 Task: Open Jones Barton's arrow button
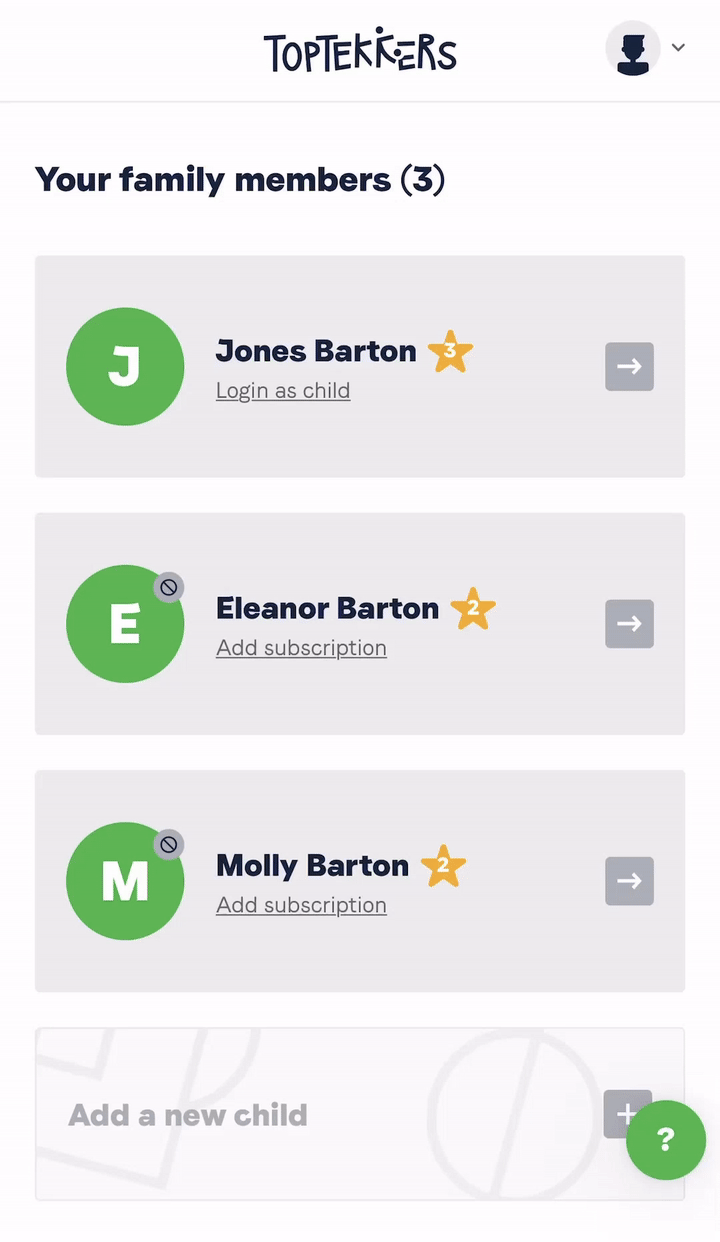(629, 367)
